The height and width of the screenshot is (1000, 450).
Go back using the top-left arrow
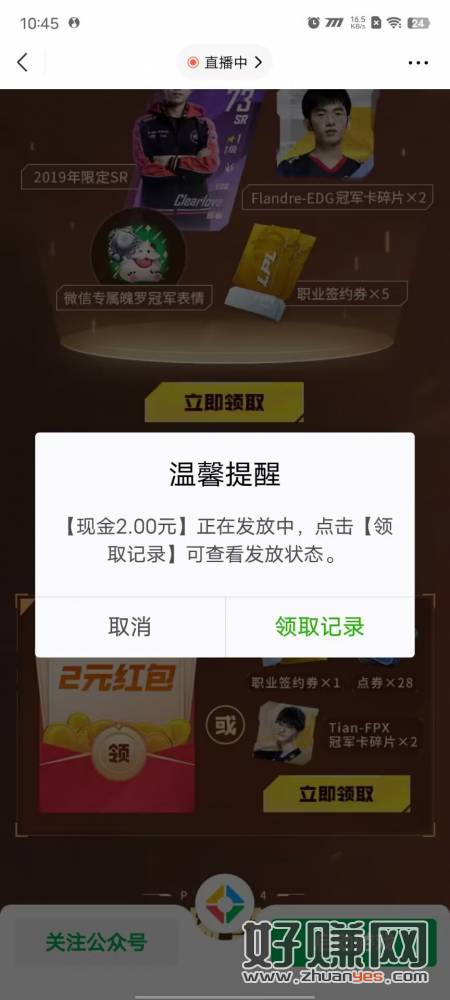coord(22,62)
